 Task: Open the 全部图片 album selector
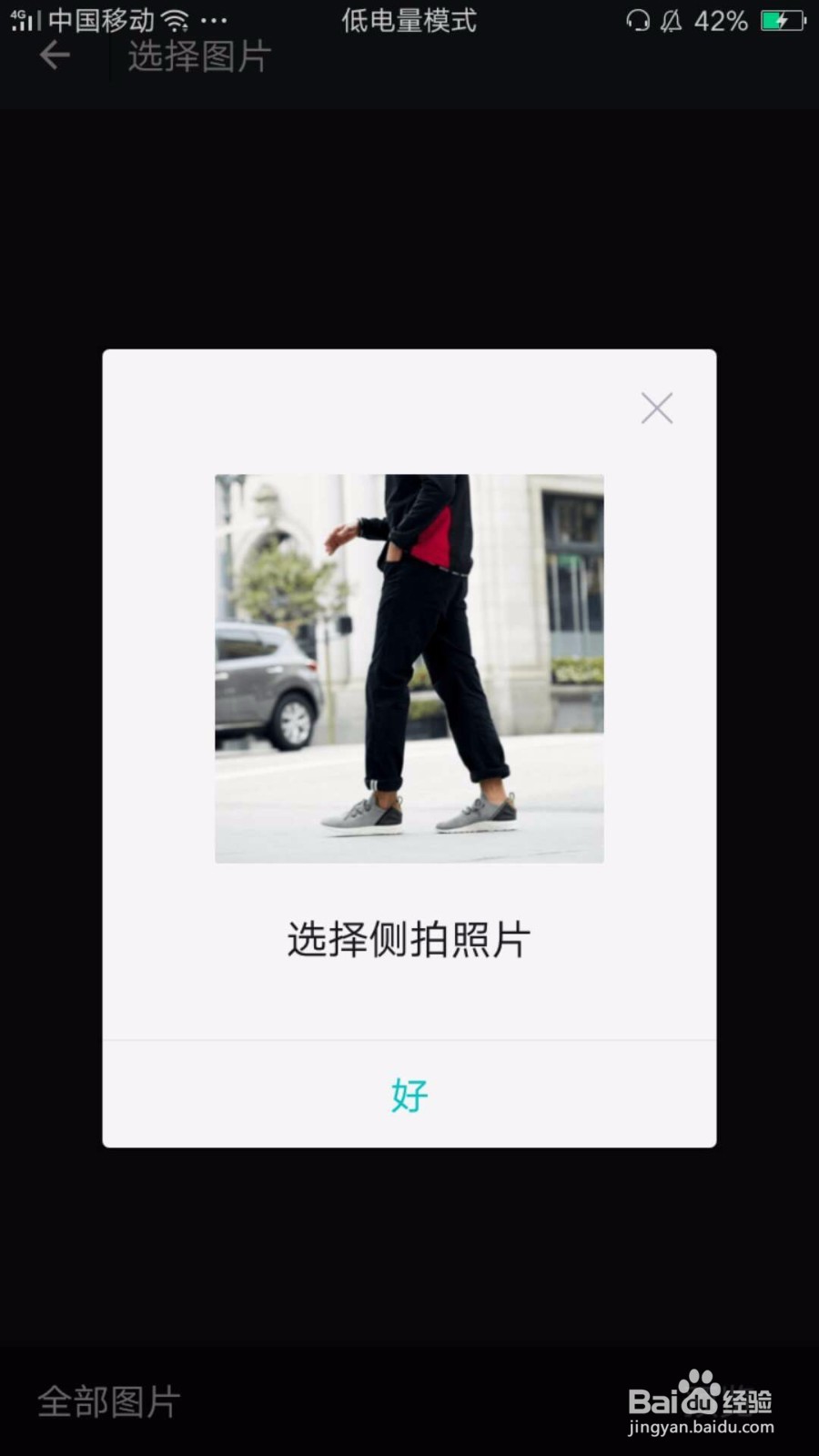107,1401
